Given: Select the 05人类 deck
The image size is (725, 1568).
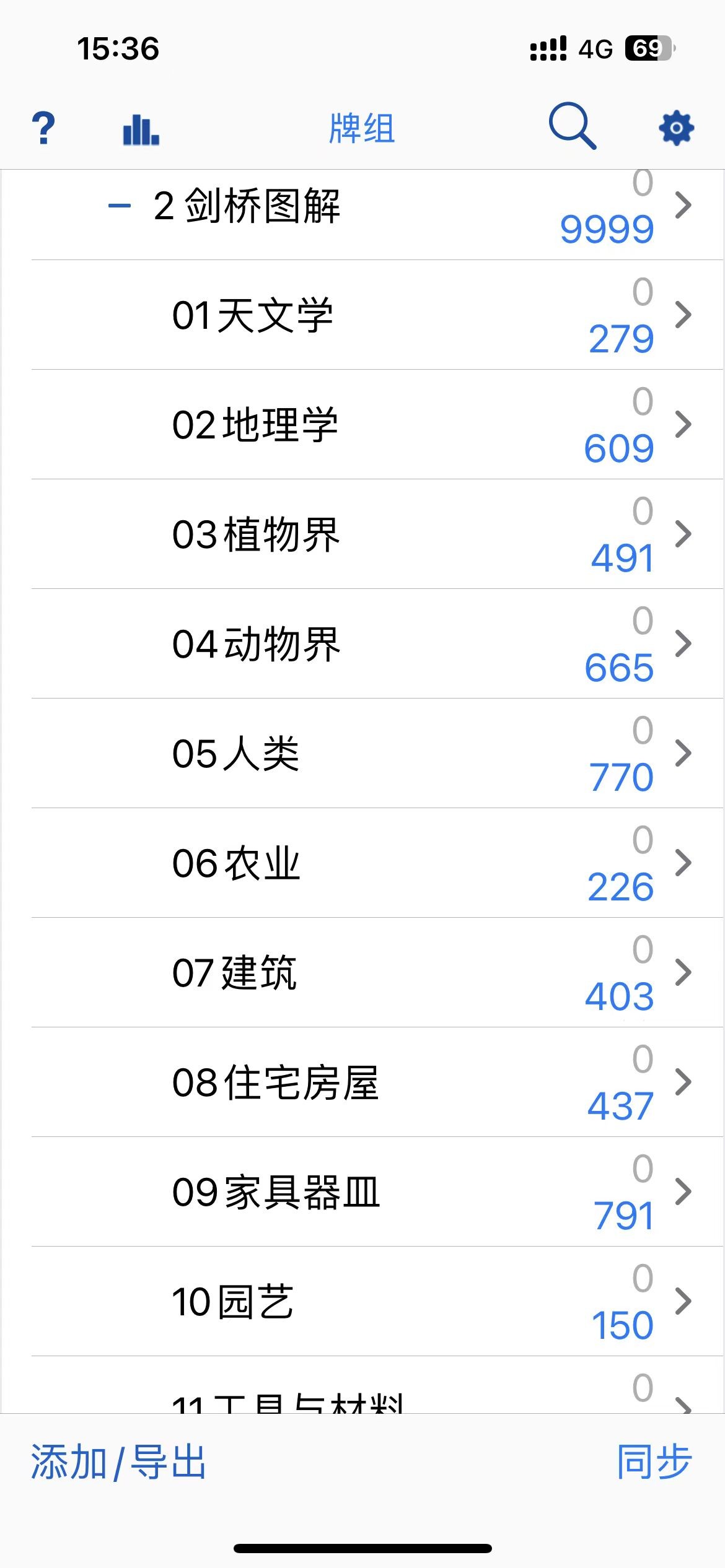Looking at the screenshot, I should 377,753.
